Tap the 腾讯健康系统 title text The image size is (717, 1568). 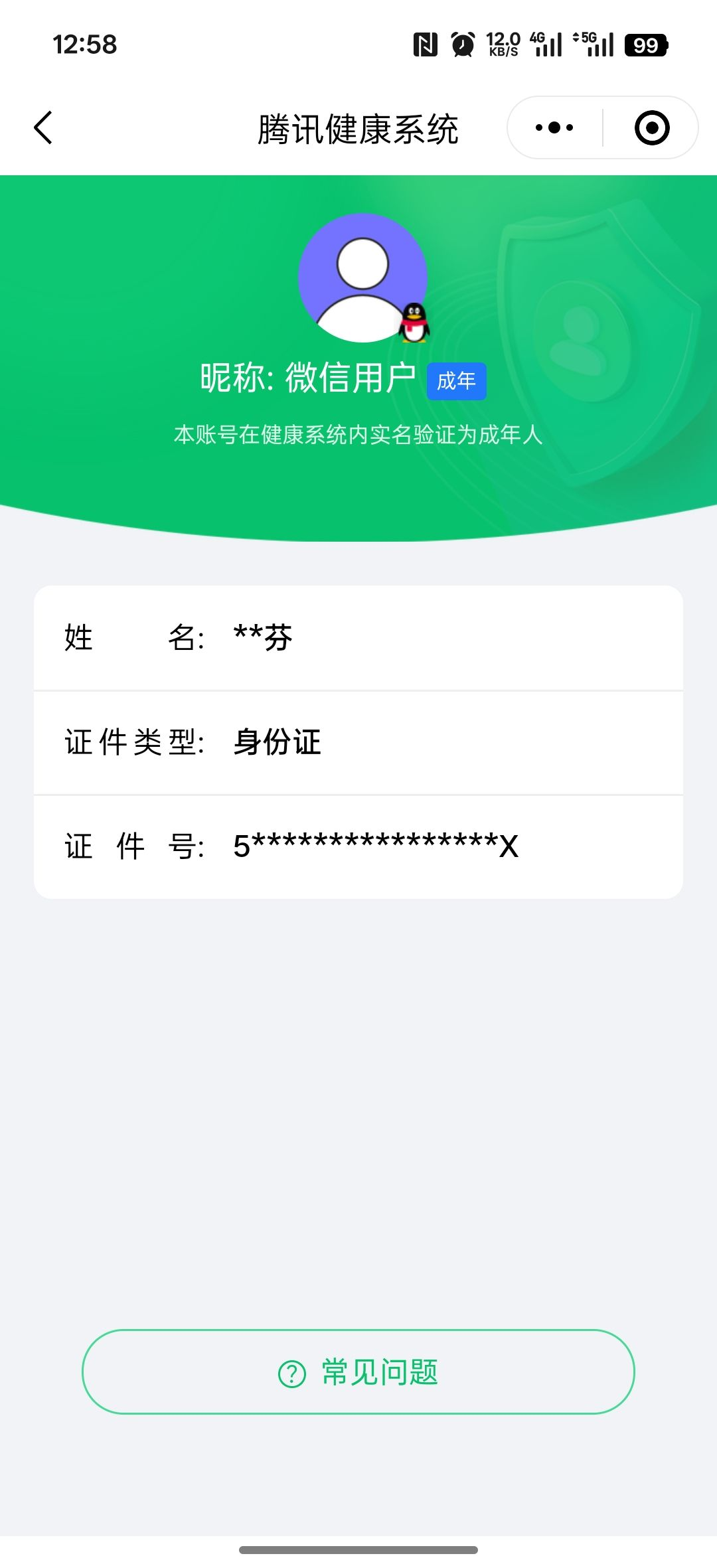(x=358, y=129)
